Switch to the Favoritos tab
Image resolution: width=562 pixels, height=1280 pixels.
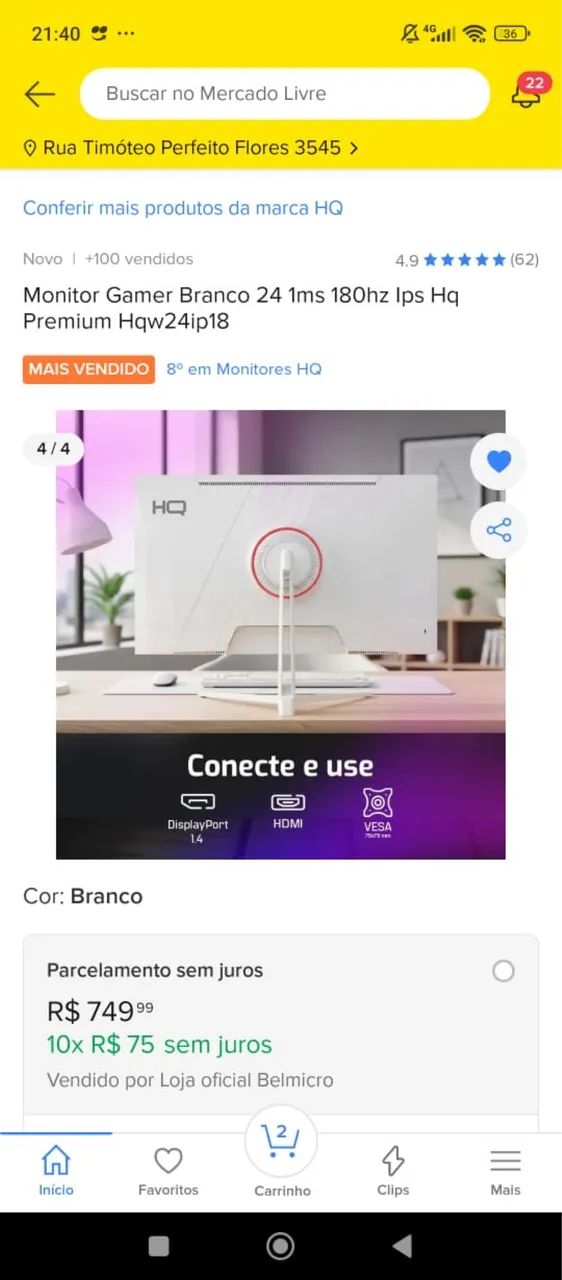click(168, 1172)
